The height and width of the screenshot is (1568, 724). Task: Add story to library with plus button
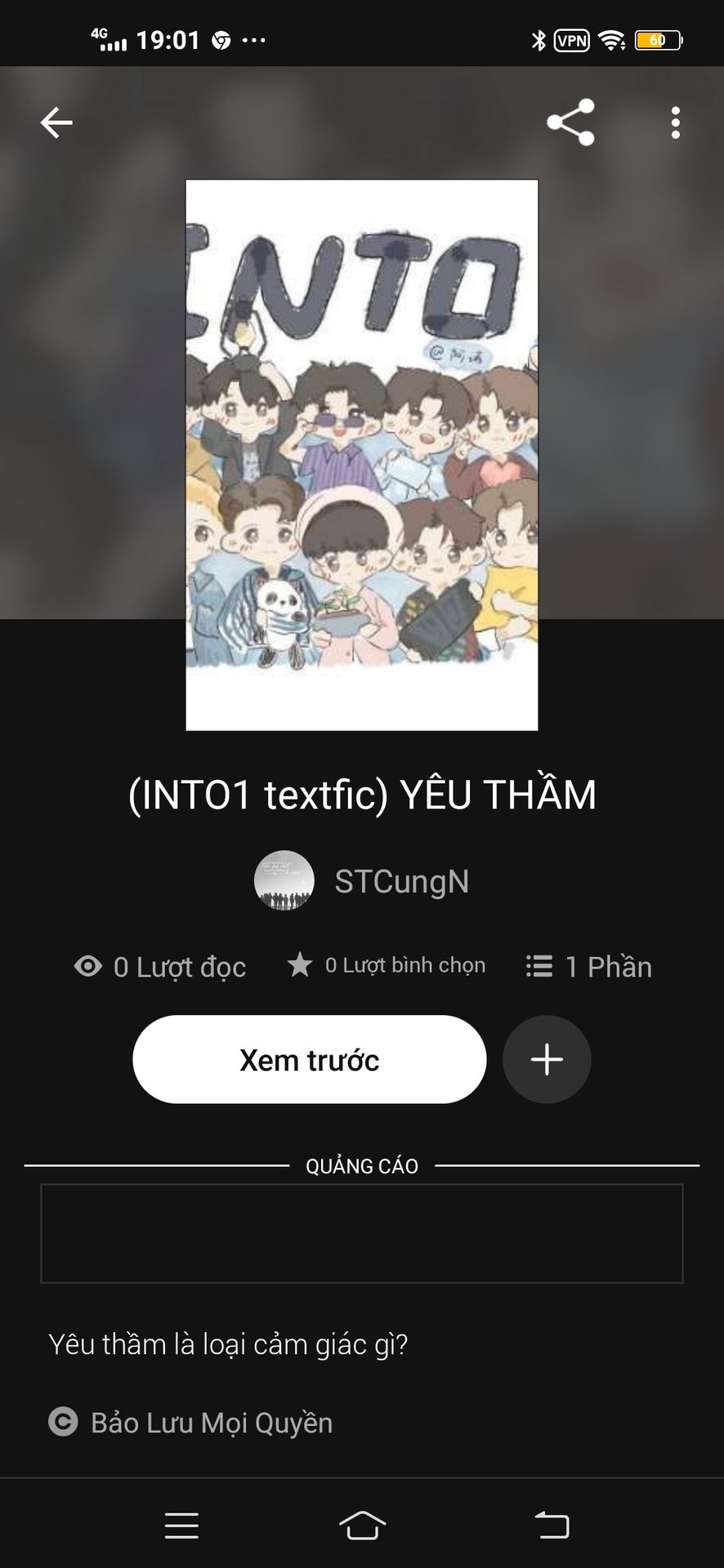[547, 1059]
